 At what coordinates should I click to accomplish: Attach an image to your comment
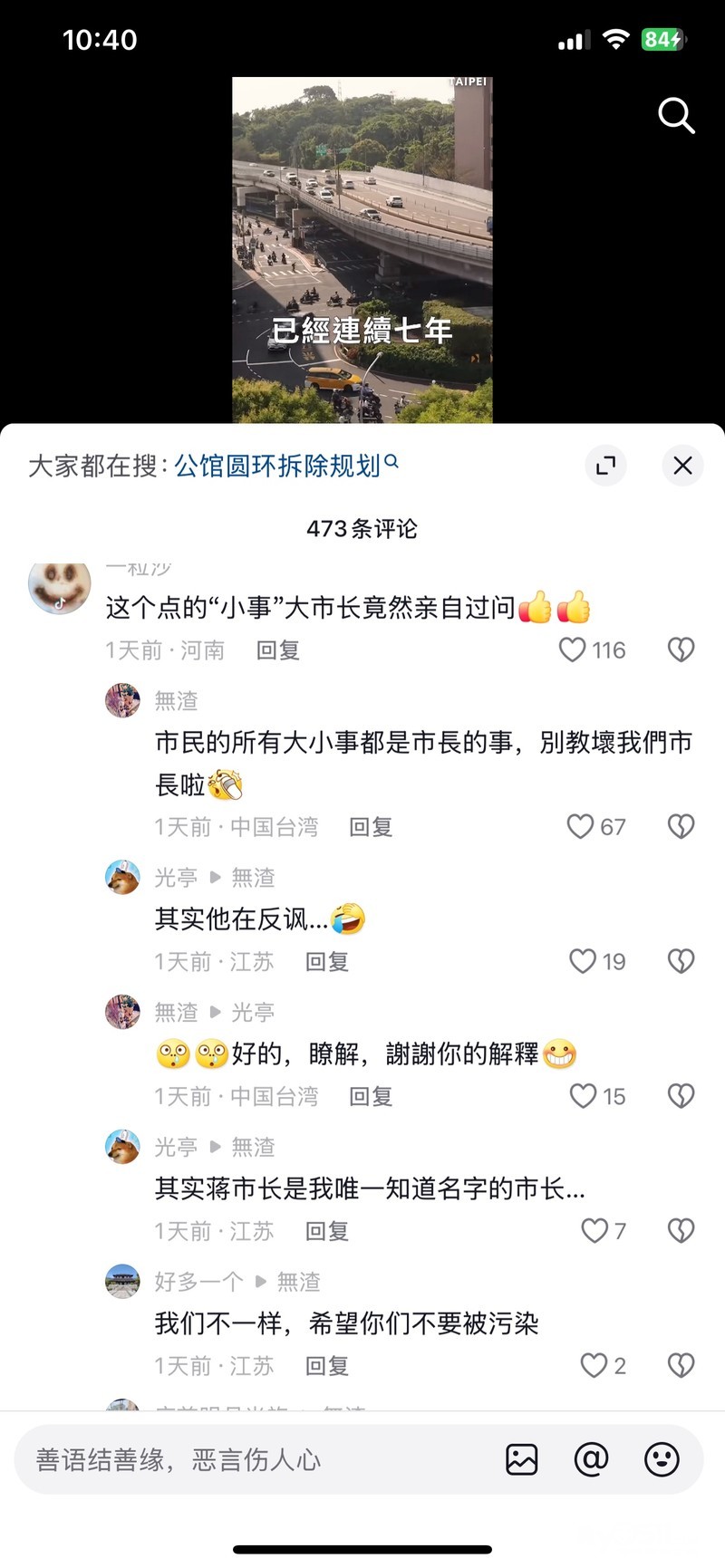(x=522, y=1460)
